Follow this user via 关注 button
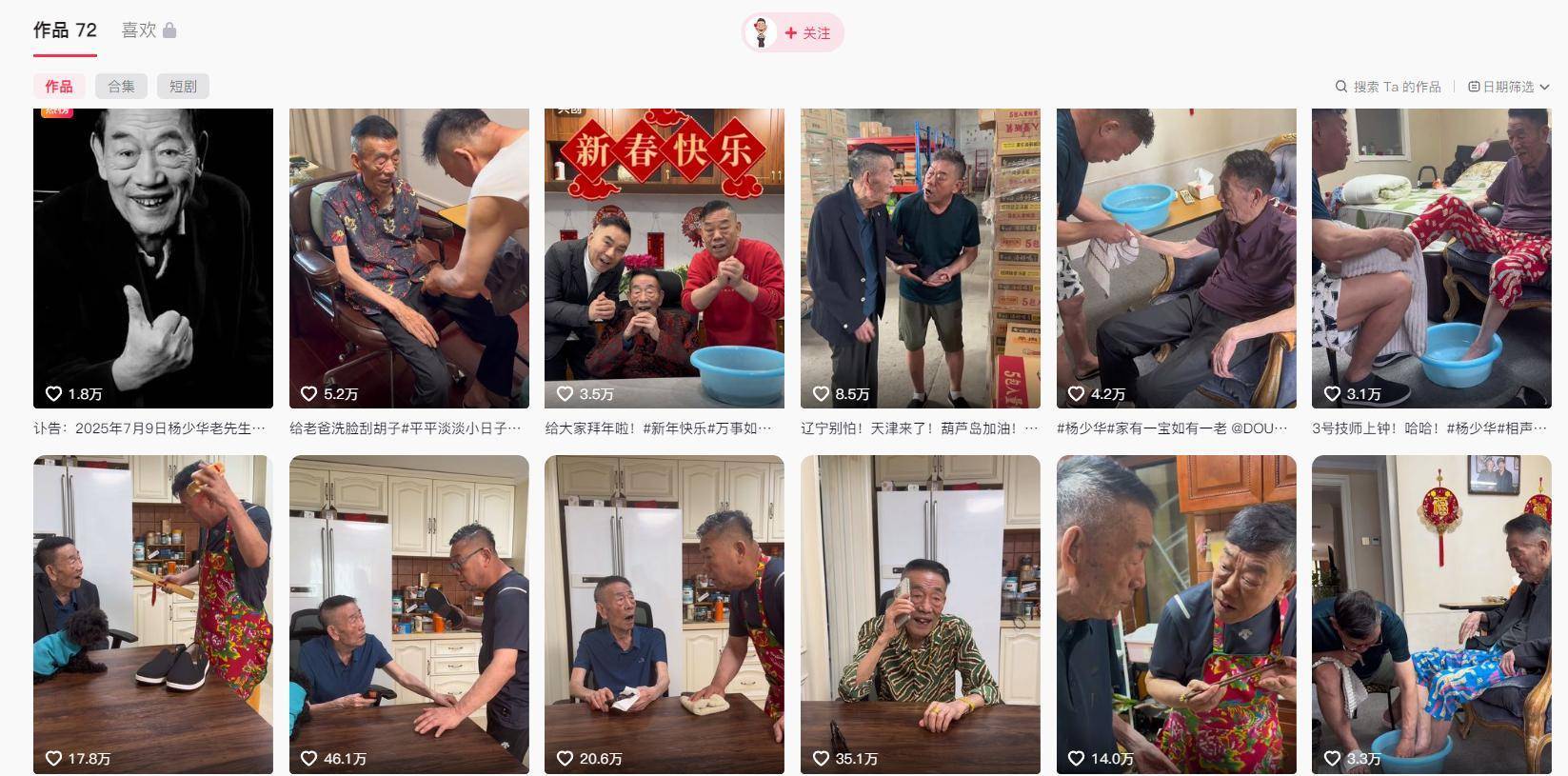Viewport: 1568px width, 776px height. coord(807,33)
